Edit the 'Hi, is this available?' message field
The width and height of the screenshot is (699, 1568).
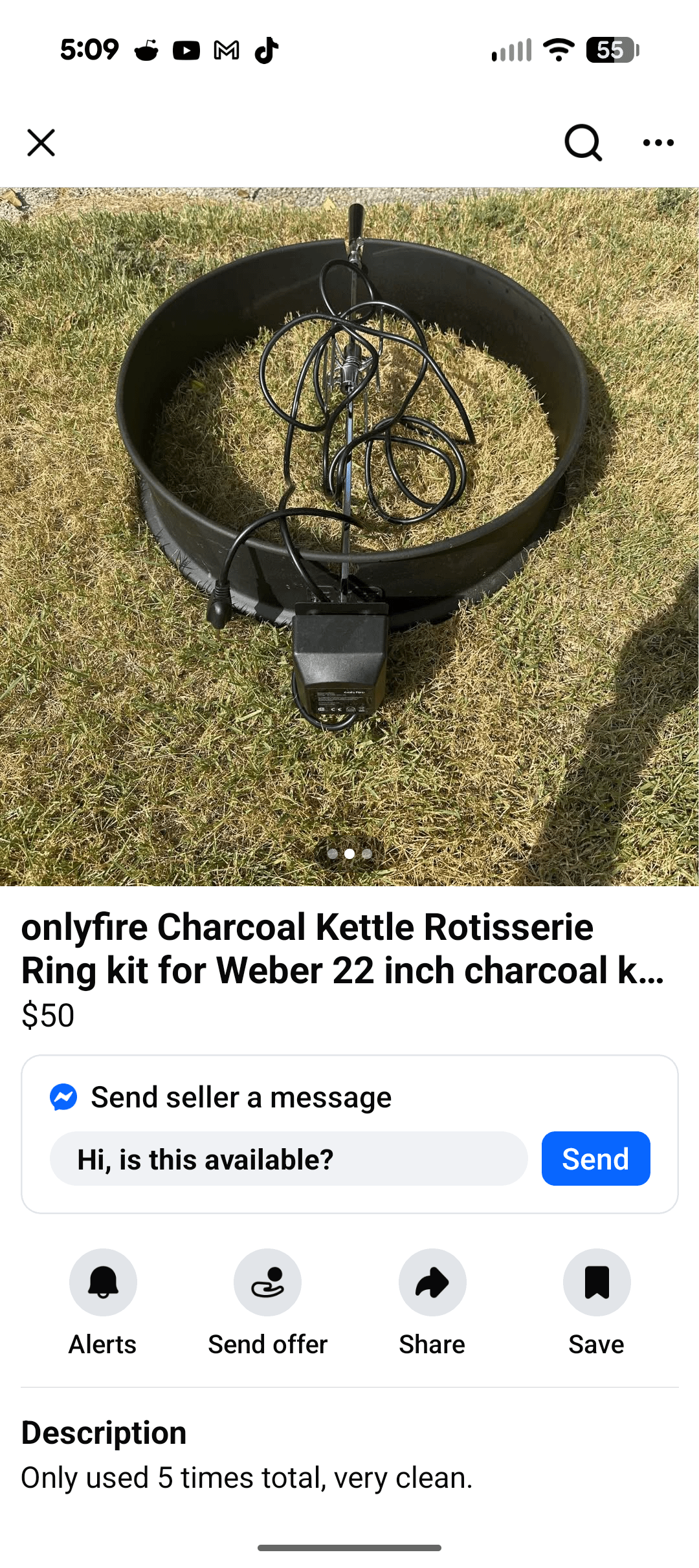pos(289,1159)
